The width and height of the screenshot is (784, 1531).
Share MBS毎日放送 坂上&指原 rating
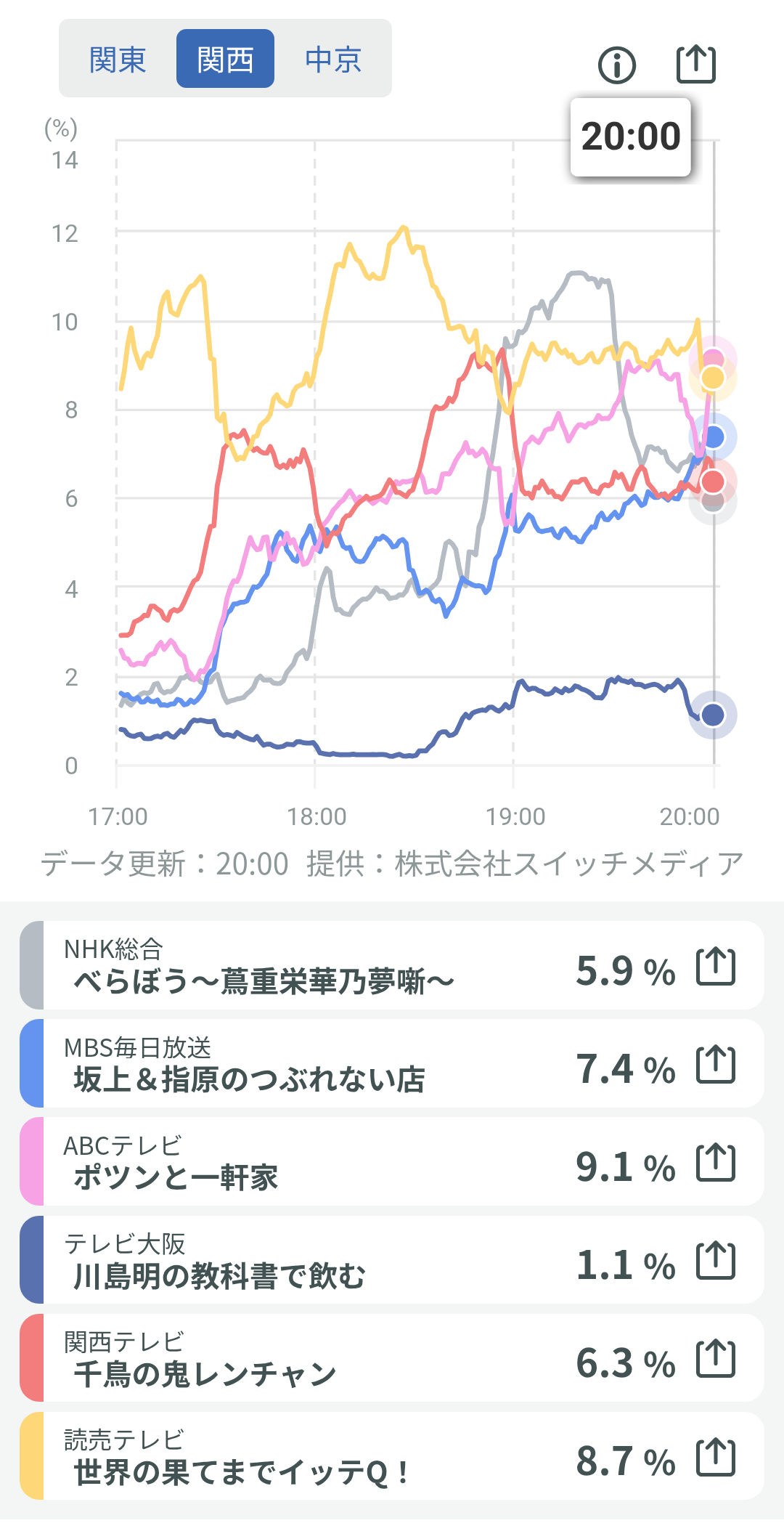[x=716, y=1065]
